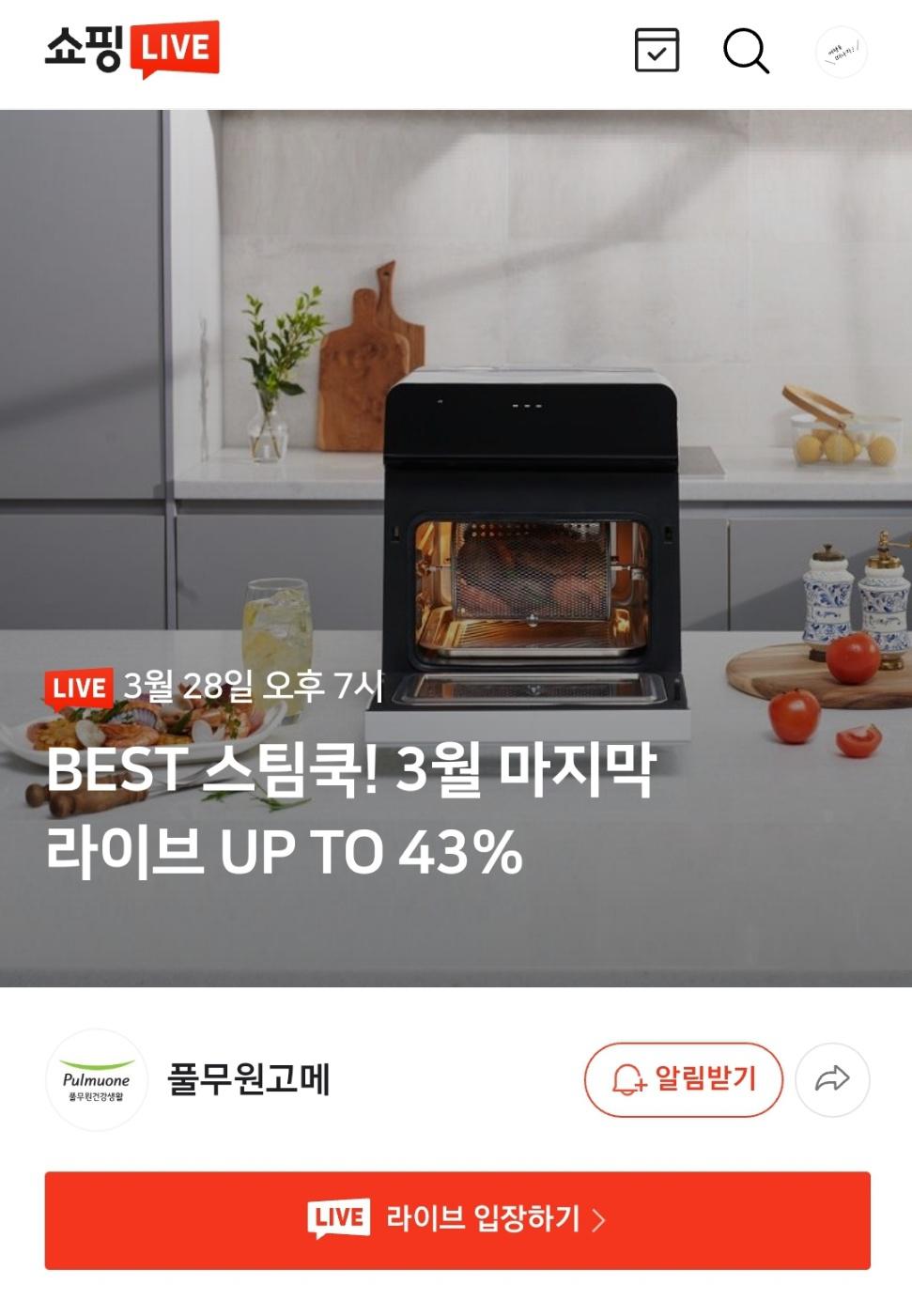Image resolution: width=912 pixels, height=1316 pixels.
Task: Open the BEST 스팀쿡 live banner
Action: (456, 549)
